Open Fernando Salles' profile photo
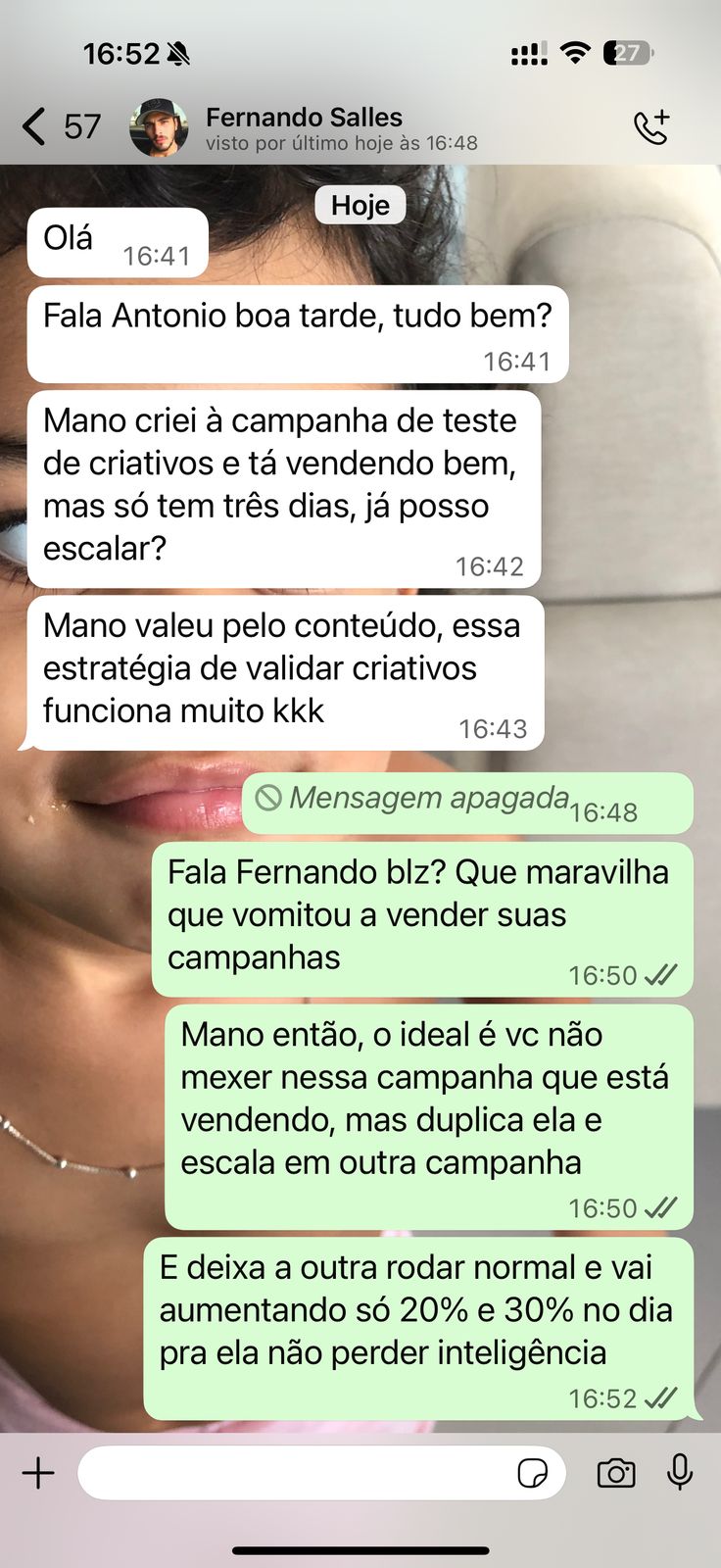This screenshot has height=1568, width=721. 158,127
